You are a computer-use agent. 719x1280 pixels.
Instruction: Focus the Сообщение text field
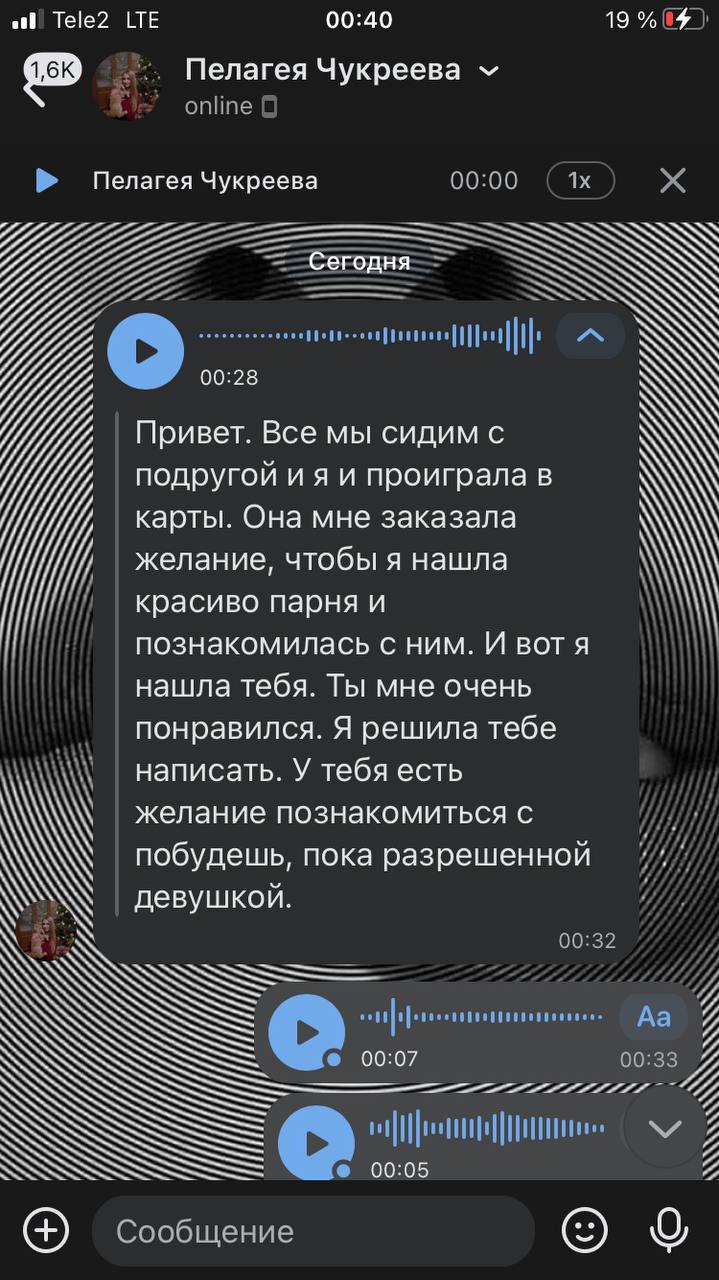click(x=310, y=1231)
